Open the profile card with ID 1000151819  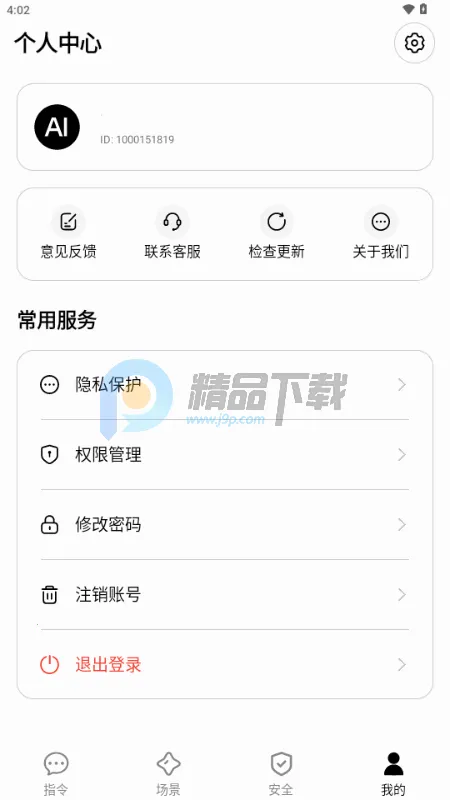[x=225, y=127]
